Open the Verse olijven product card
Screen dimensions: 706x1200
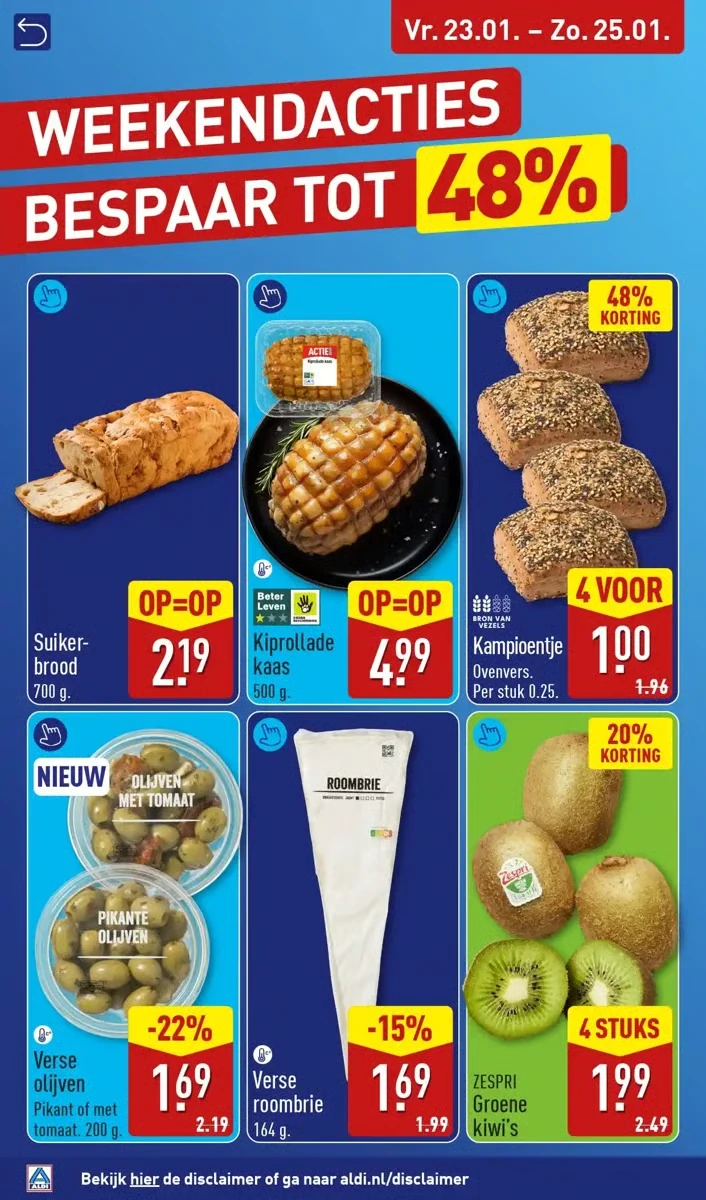click(x=132, y=927)
